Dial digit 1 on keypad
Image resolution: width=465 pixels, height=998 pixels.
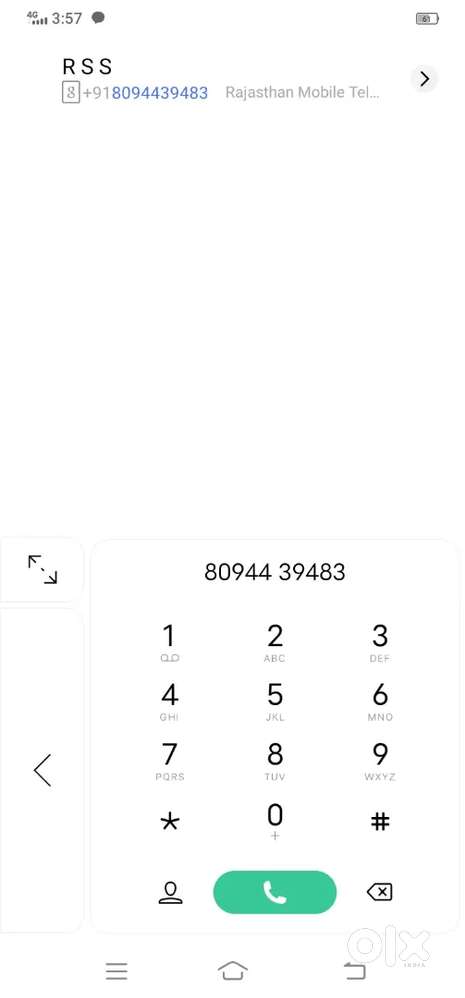coord(169,642)
